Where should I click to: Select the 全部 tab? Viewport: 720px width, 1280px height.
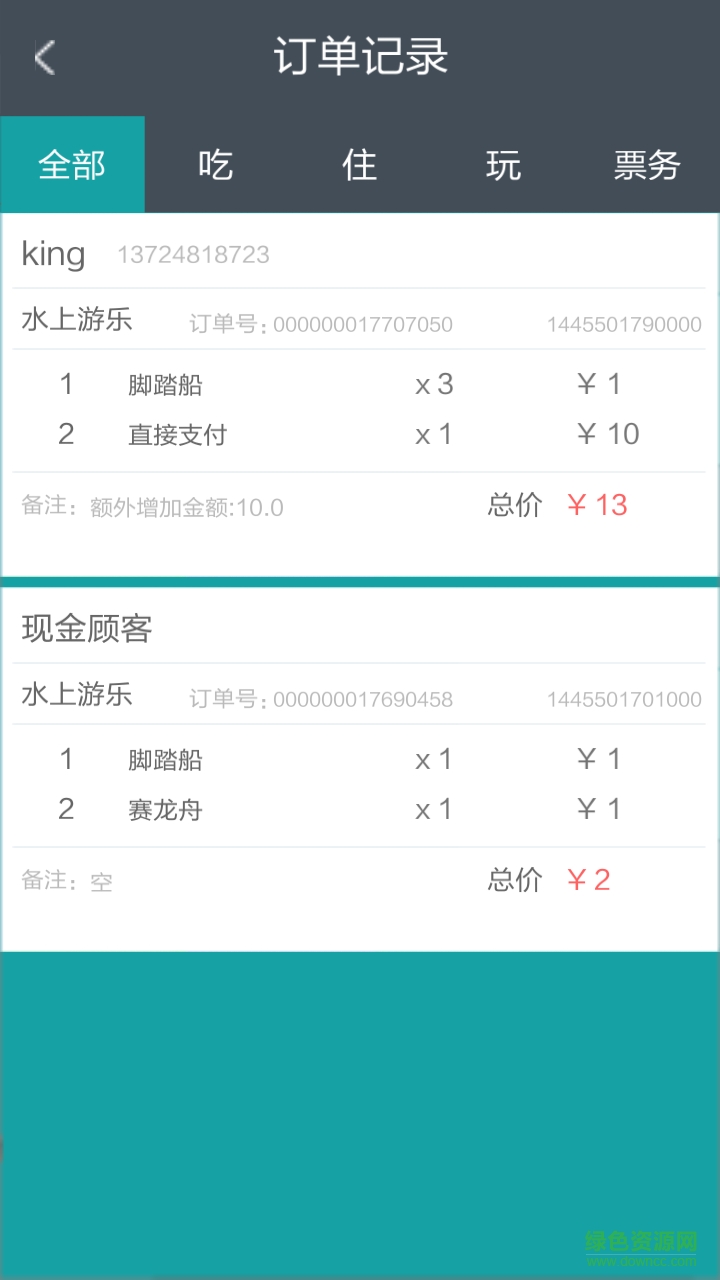point(72,164)
